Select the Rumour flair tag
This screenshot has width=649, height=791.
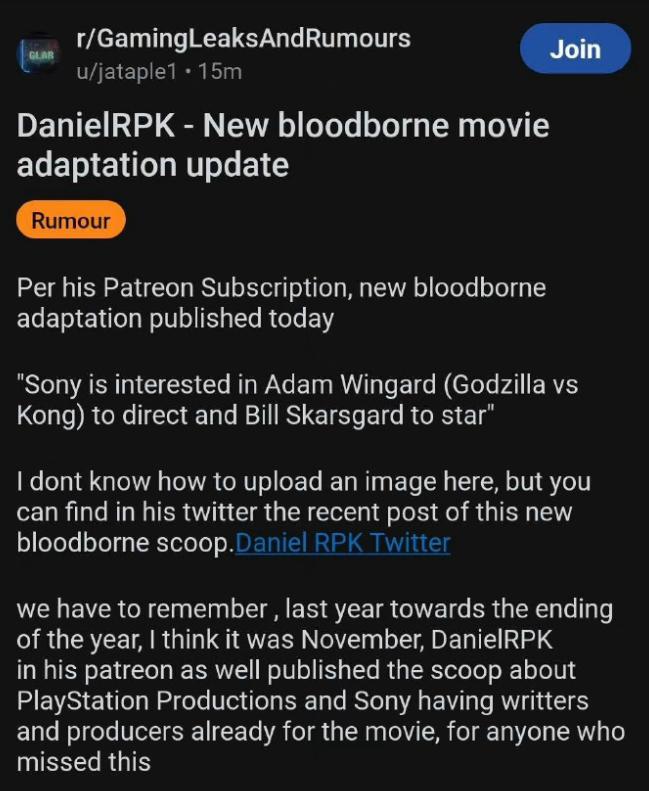[71, 220]
